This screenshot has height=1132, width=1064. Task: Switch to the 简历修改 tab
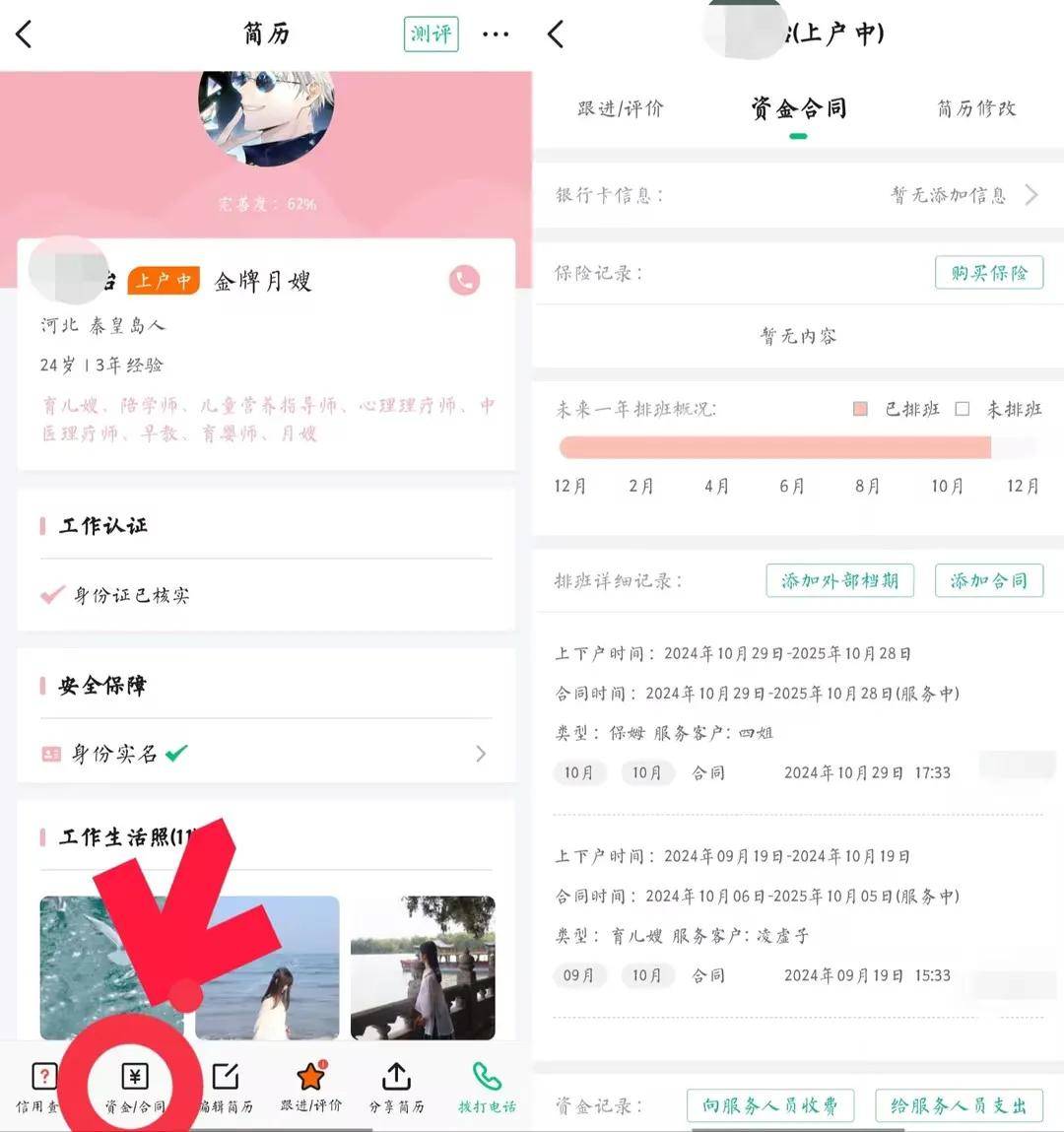click(x=975, y=108)
